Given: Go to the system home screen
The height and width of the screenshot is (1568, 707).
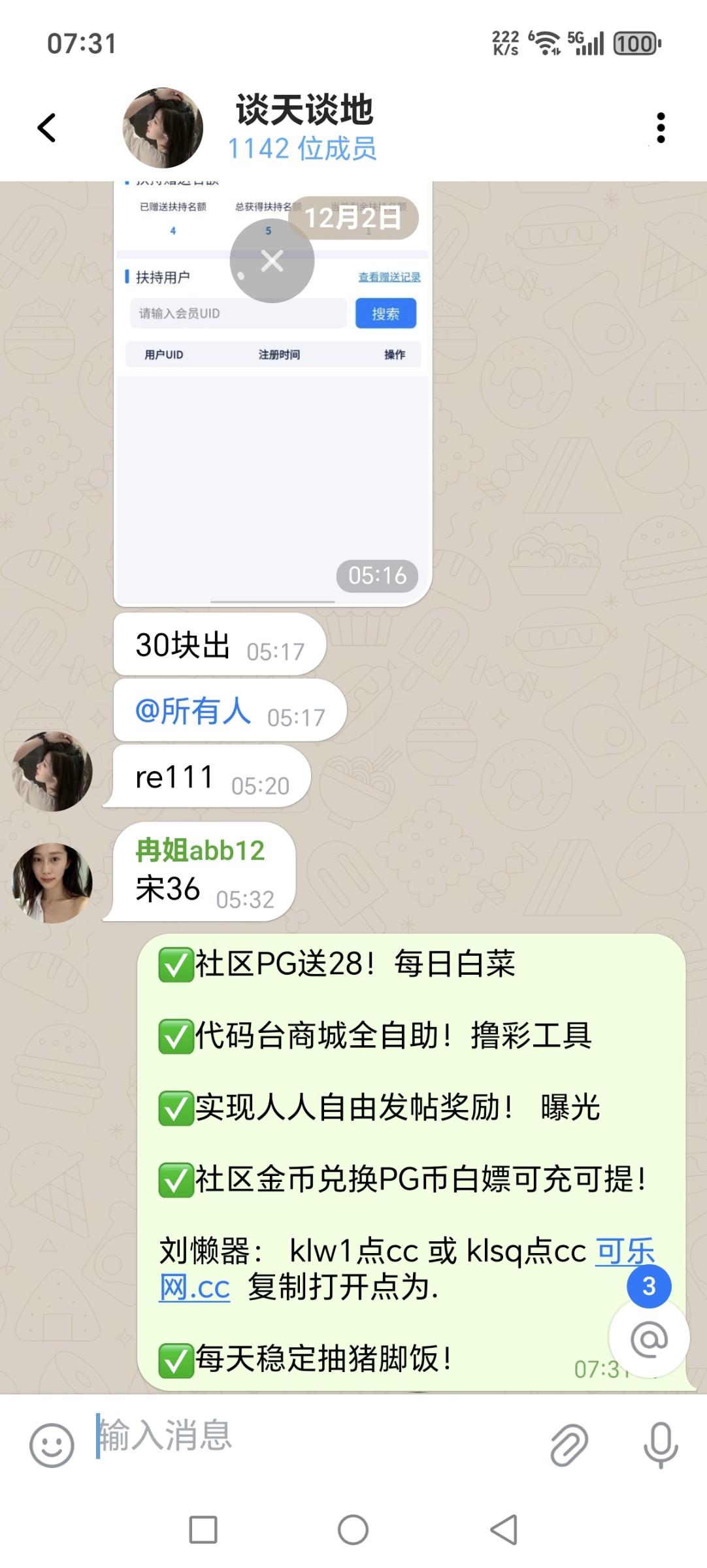Looking at the screenshot, I should (353, 1529).
